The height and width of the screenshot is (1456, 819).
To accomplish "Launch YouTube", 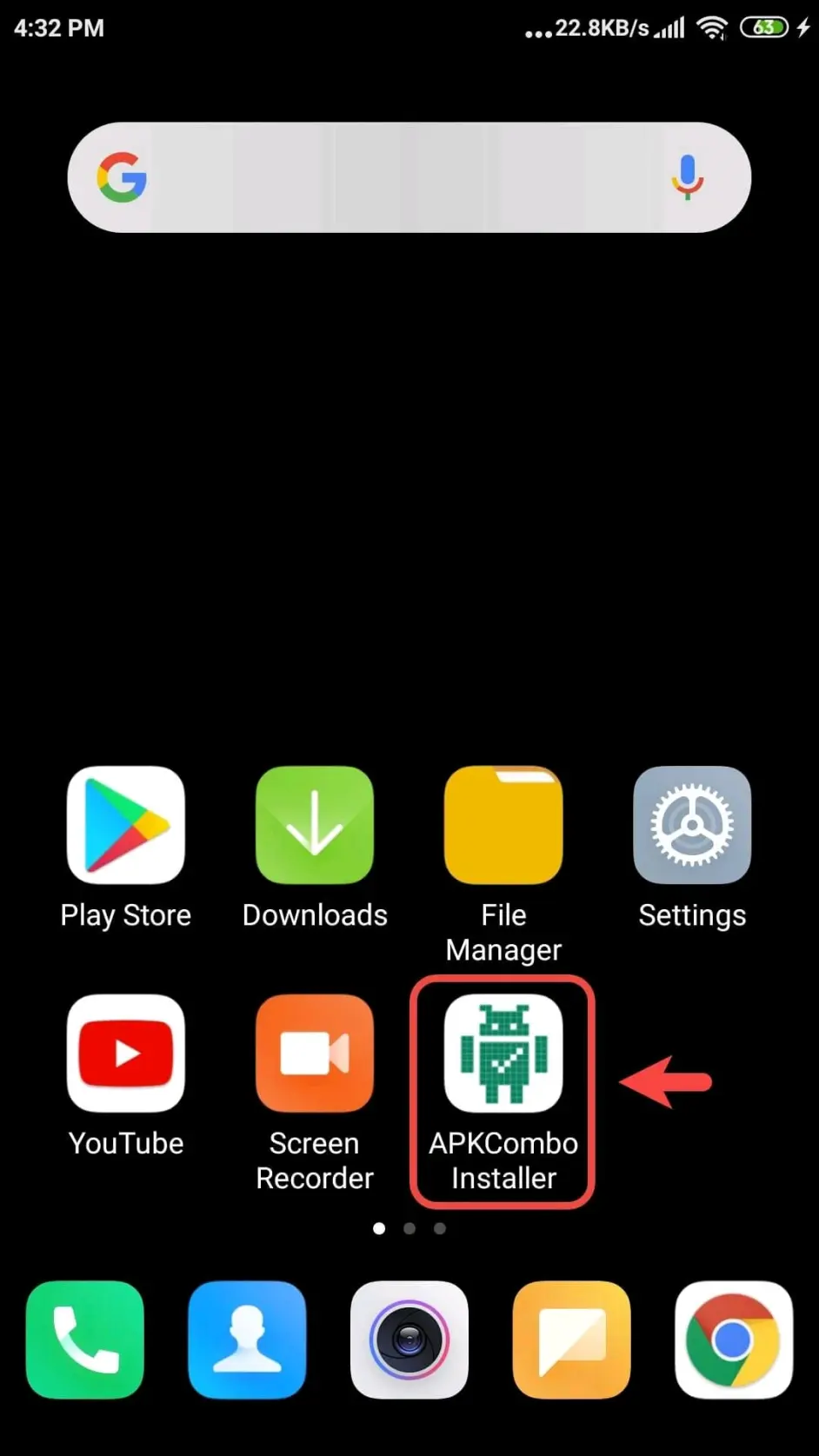I will point(126,1053).
